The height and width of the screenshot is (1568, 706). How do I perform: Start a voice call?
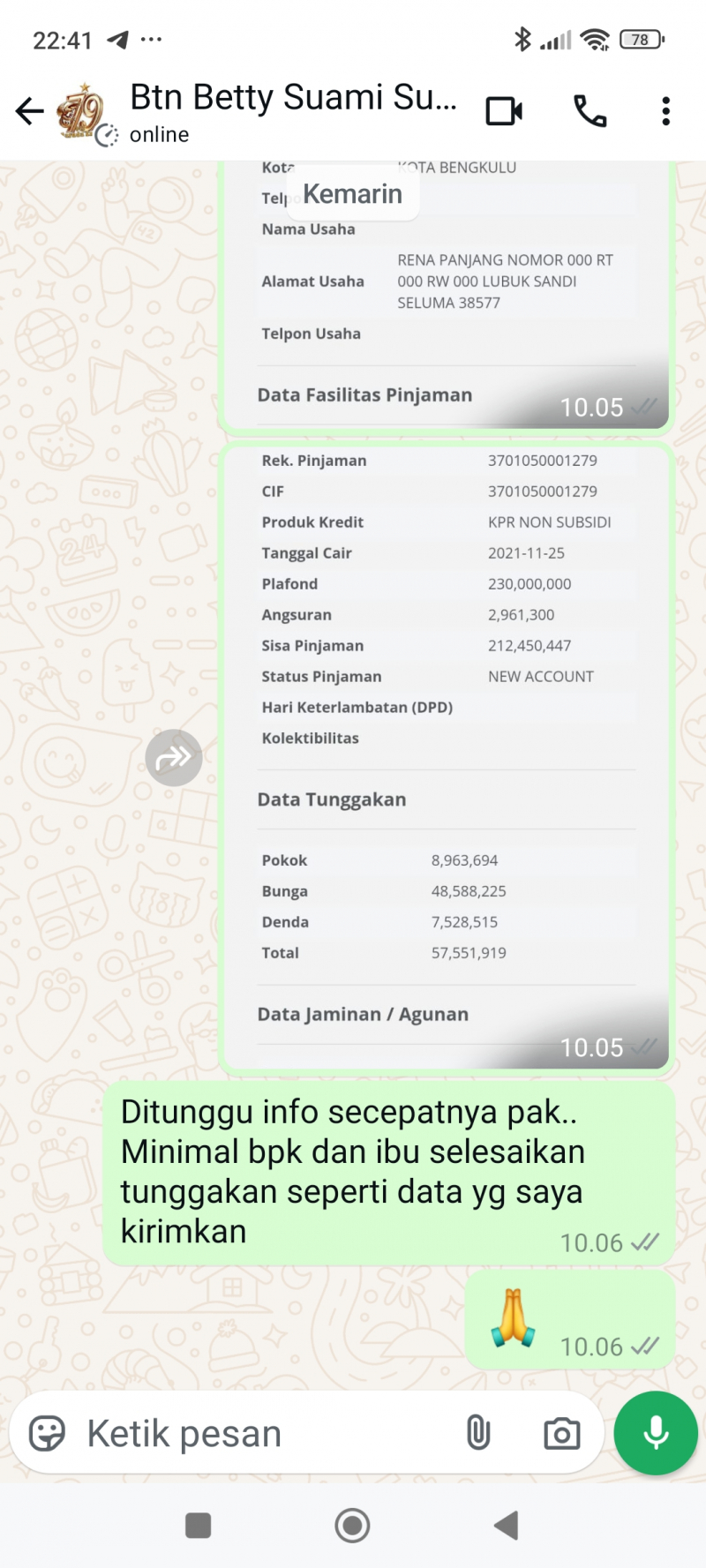coord(590,111)
